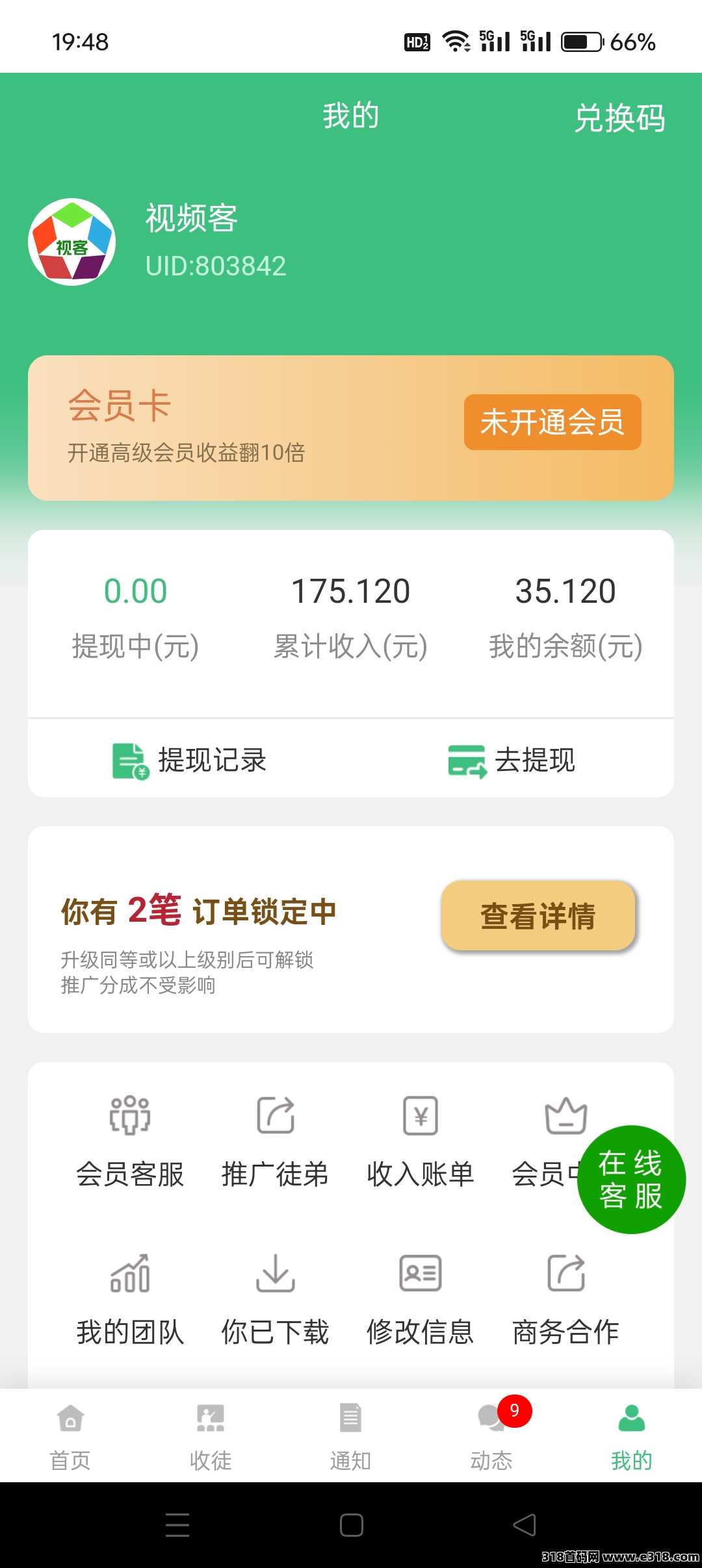The image size is (702, 1568).
Task: Switch to the 收徒 tab
Action: coord(211,1437)
